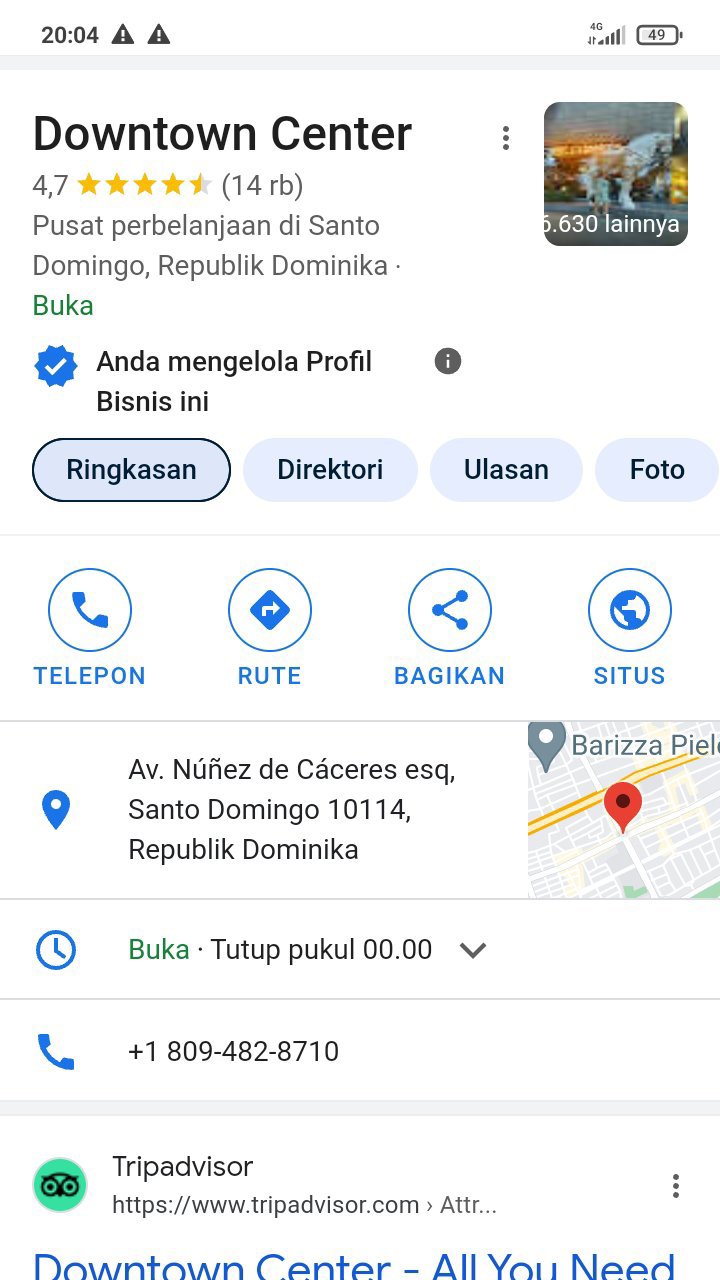Image resolution: width=720 pixels, height=1280 pixels.
Task: Expand the opening hours chevron
Action: [x=473, y=950]
